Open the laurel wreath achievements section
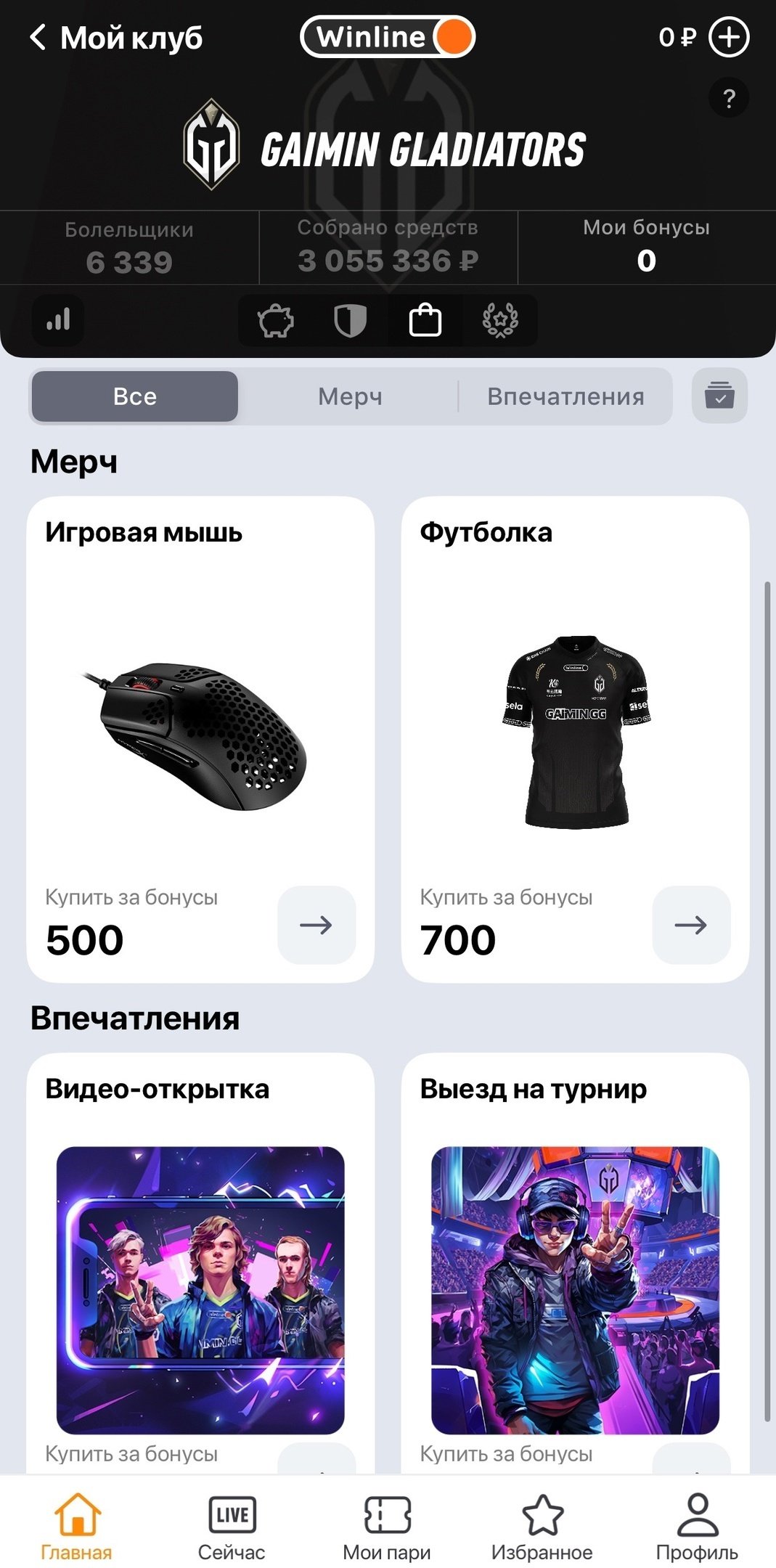Screen dimensions: 776x1568 (500, 320)
